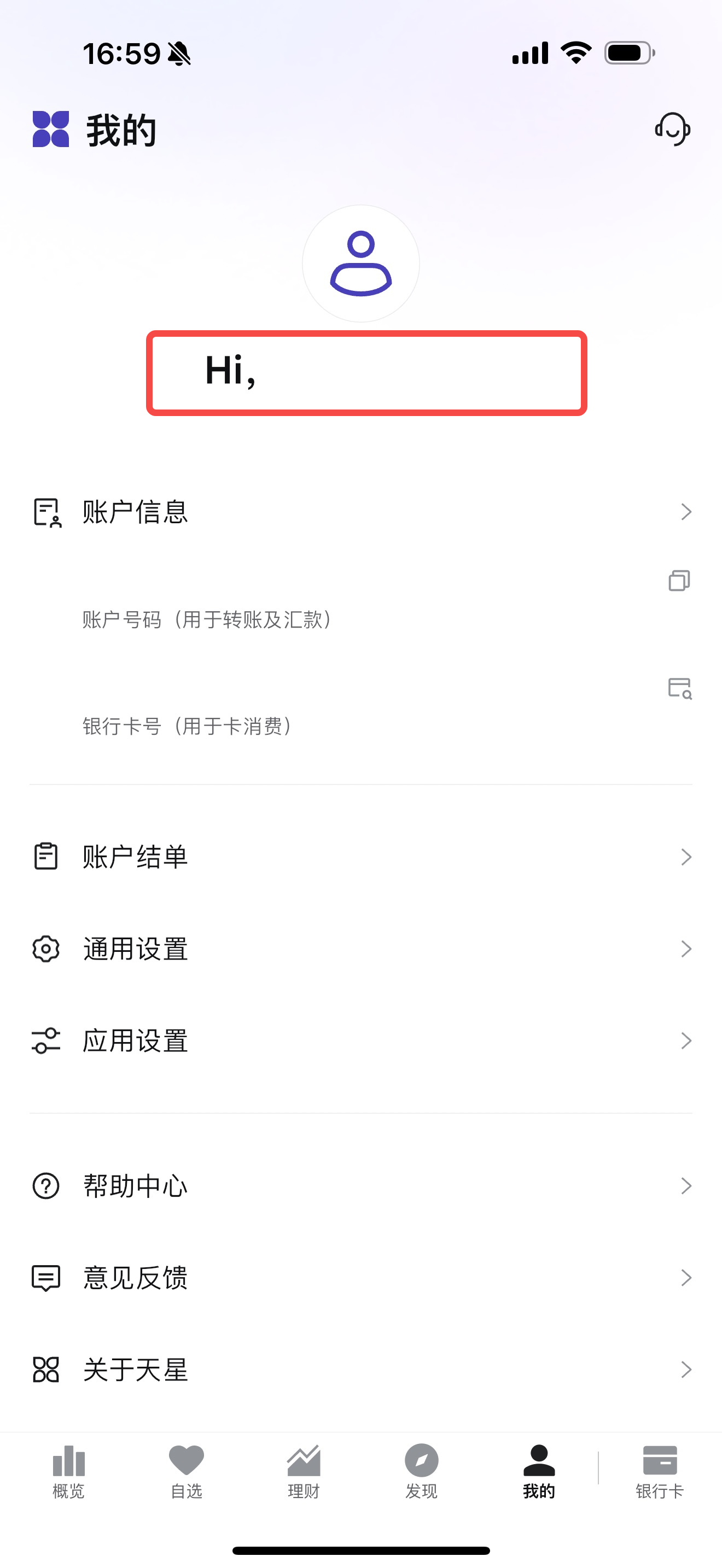Open 账户信息 details
This screenshot has height=1568, width=722.
pos(360,512)
